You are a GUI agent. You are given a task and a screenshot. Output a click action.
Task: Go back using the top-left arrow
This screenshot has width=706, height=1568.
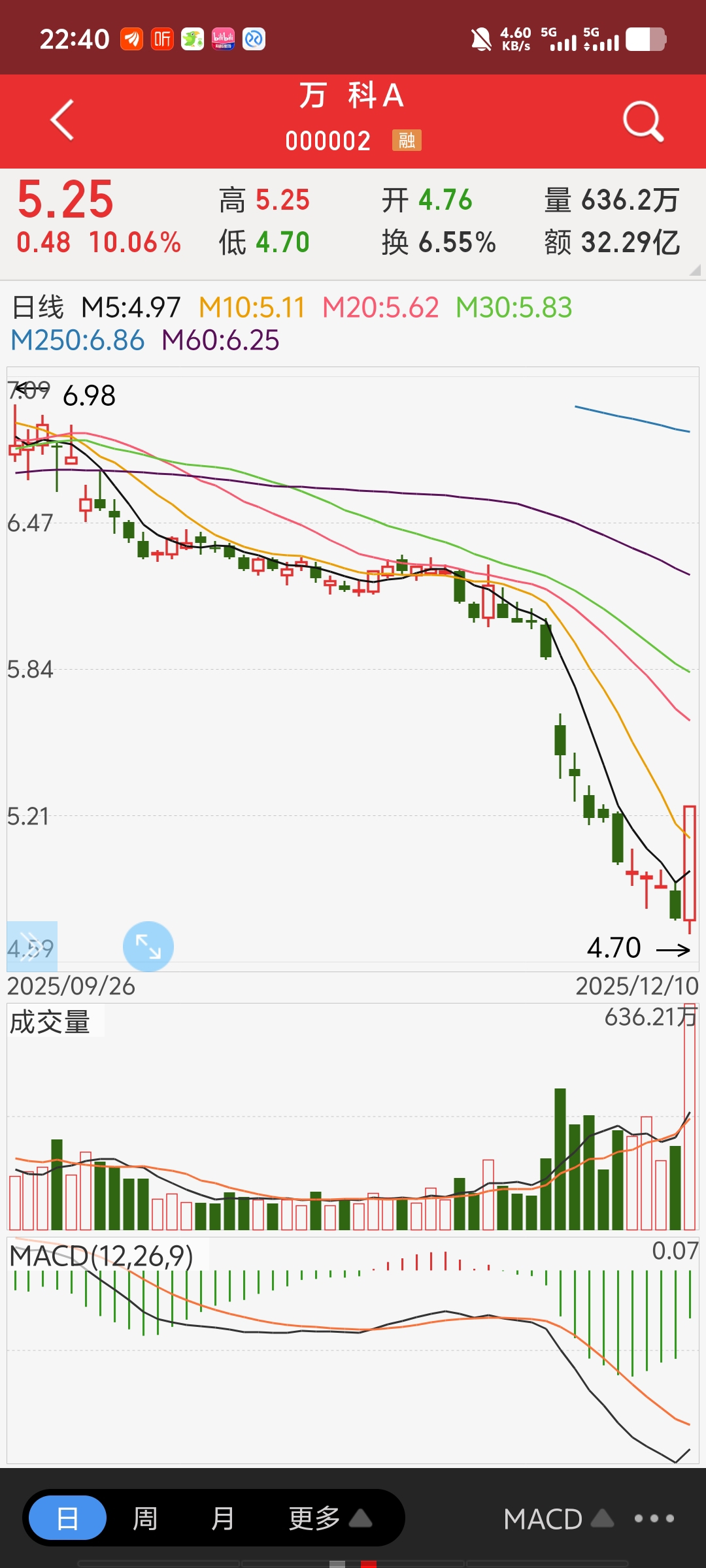pyautogui.click(x=62, y=120)
